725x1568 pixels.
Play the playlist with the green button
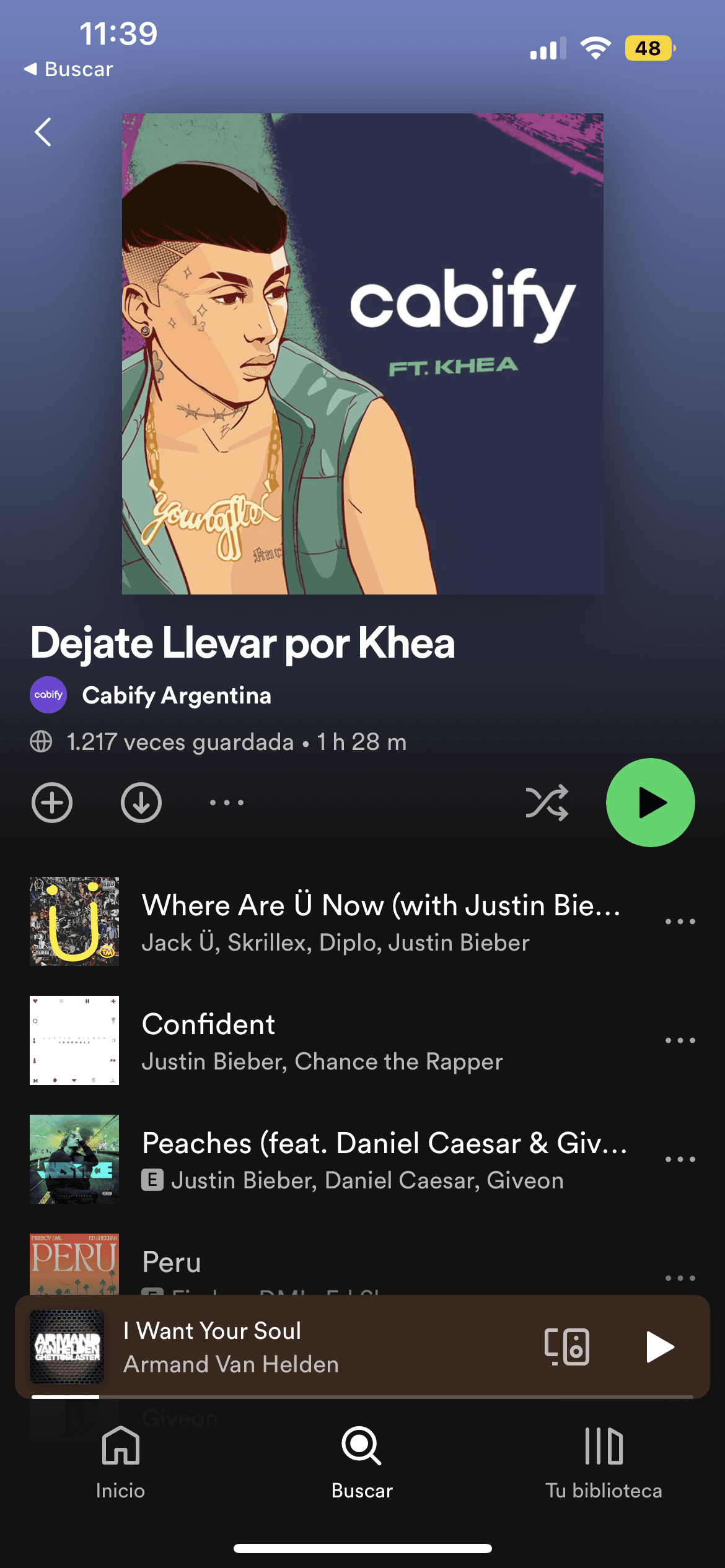tap(650, 803)
